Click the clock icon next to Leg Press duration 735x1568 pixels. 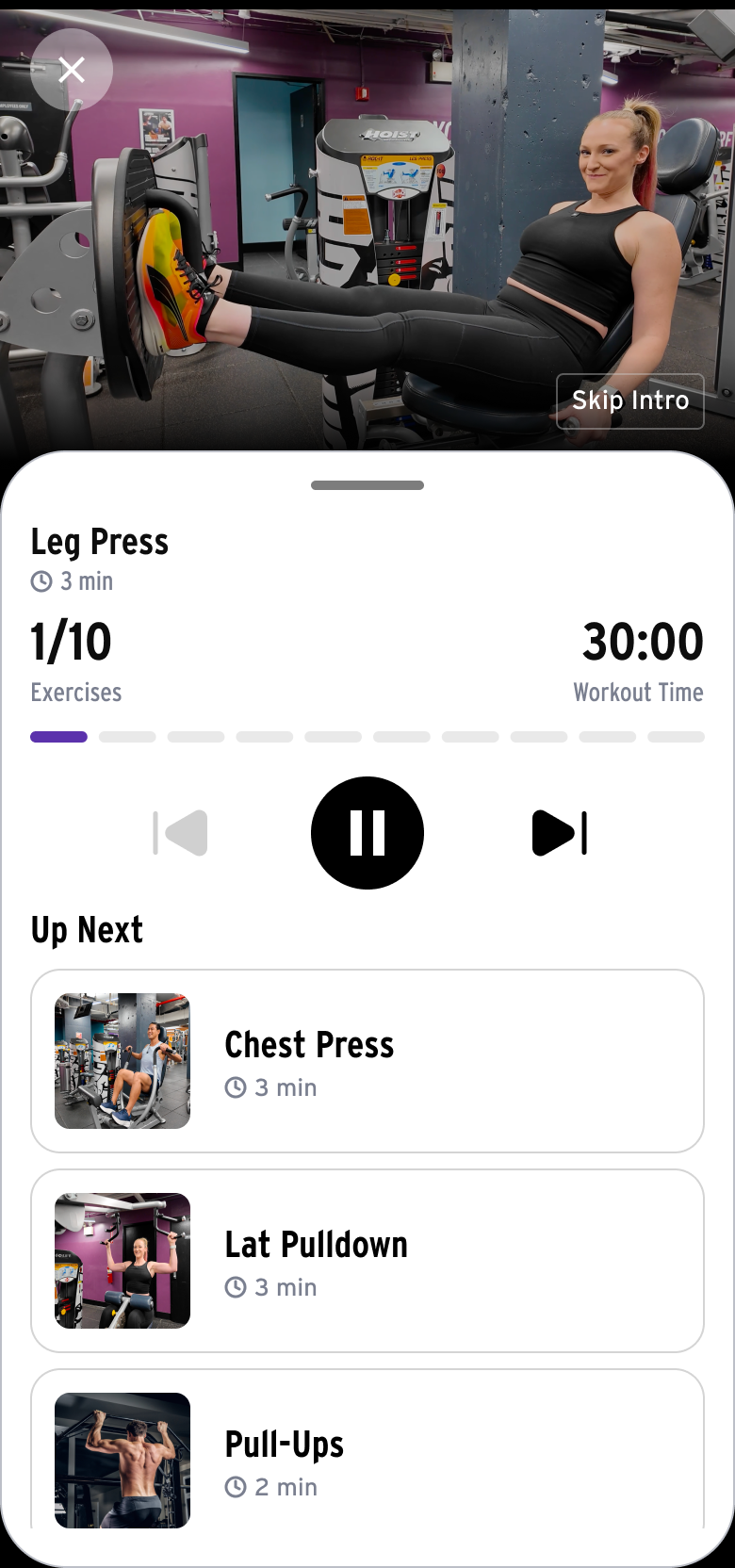(x=40, y=581)
